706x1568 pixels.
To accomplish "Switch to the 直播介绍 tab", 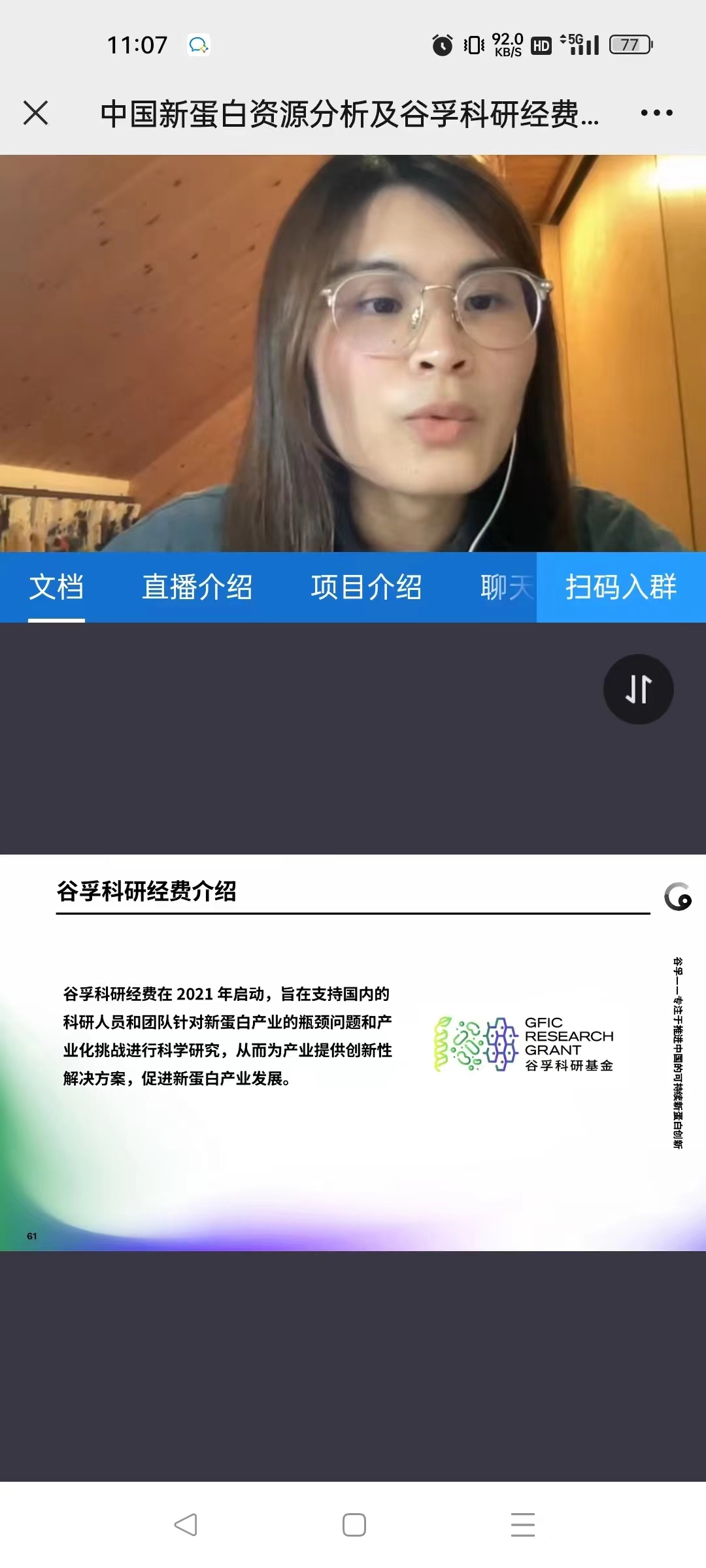I will 197,587.
